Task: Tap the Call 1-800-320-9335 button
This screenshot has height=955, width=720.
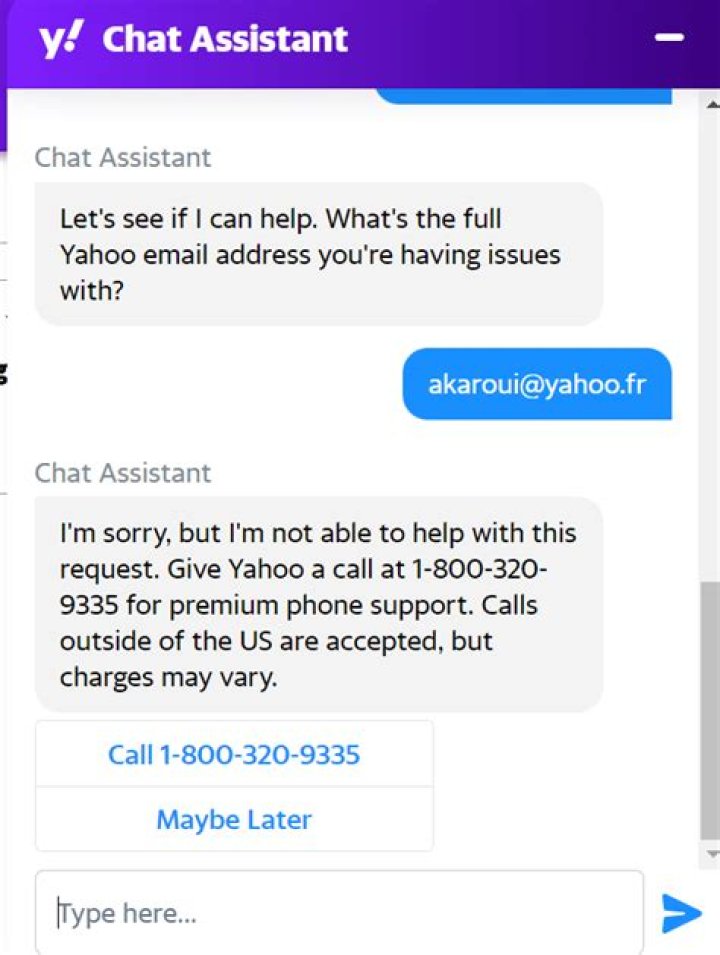Action: click(x=234, y=754)
